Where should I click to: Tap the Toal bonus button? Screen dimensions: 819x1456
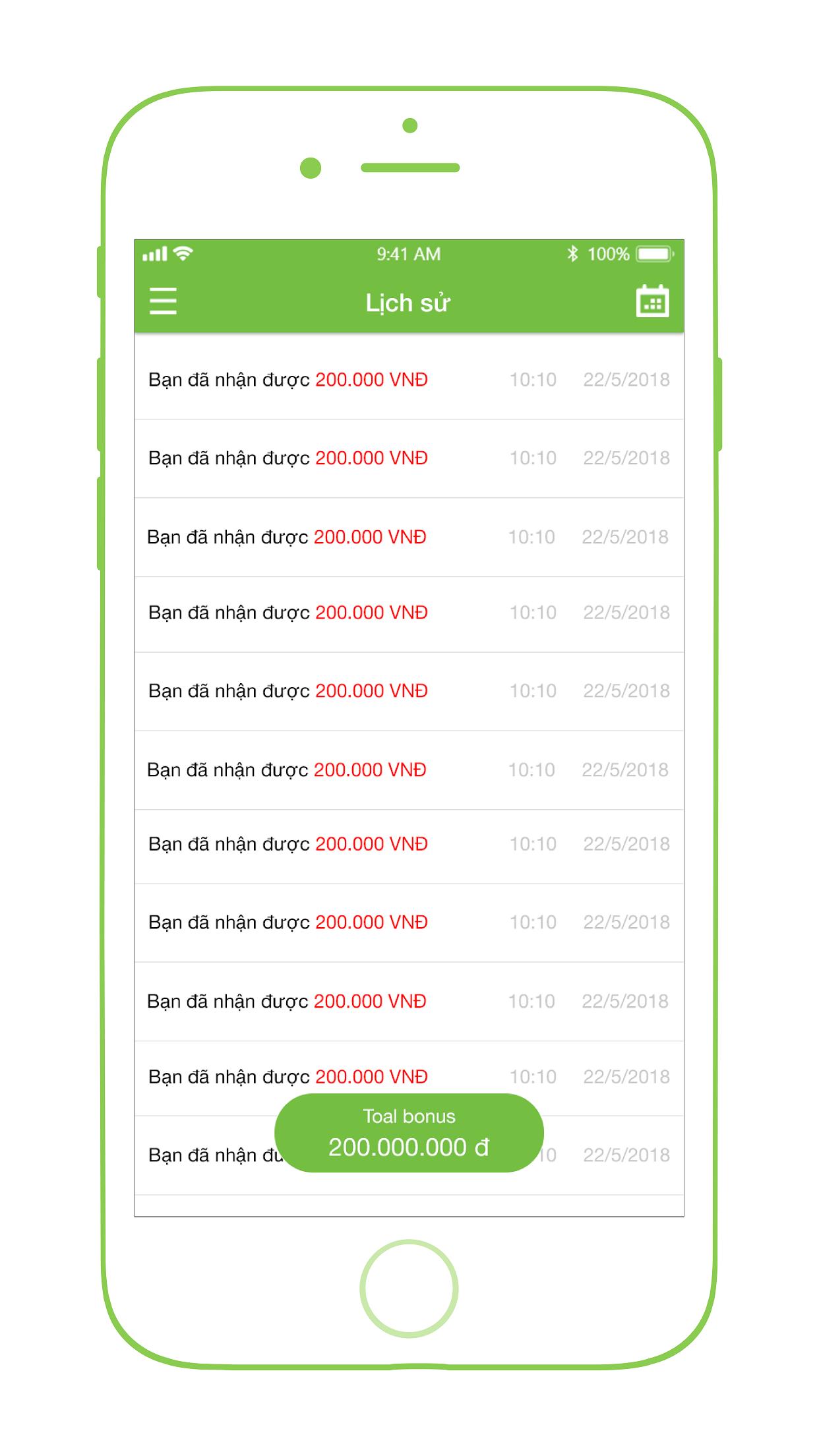[409, 1134]
